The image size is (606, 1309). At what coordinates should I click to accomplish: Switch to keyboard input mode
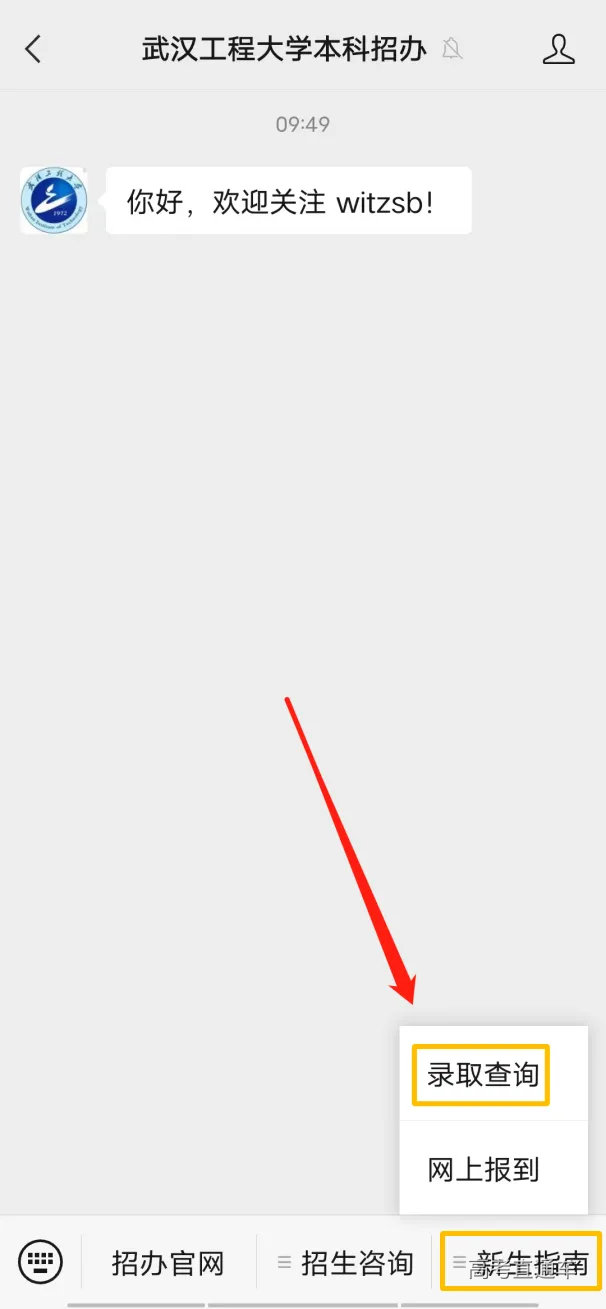[x=40, y=1261]
